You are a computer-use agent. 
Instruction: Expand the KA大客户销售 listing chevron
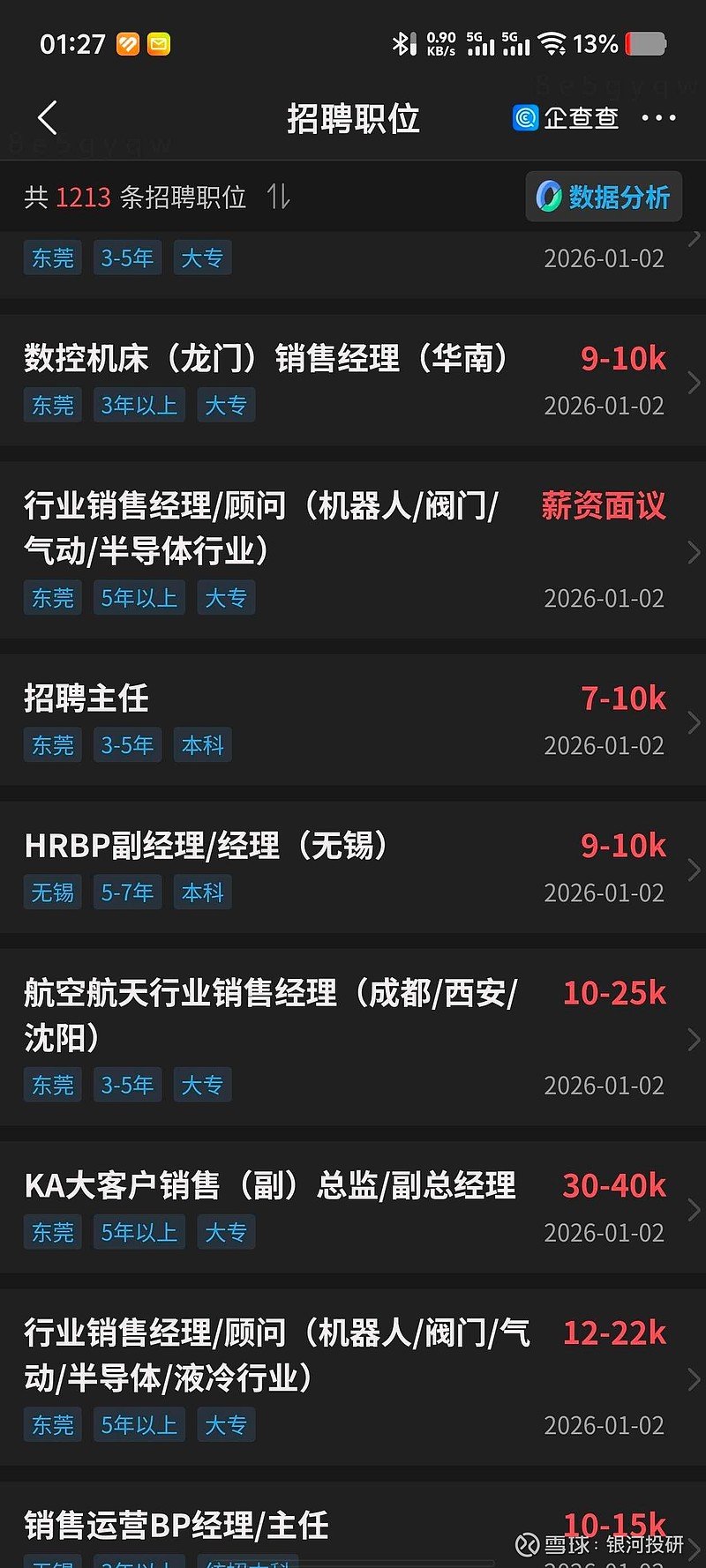(x=694, y=1209)
